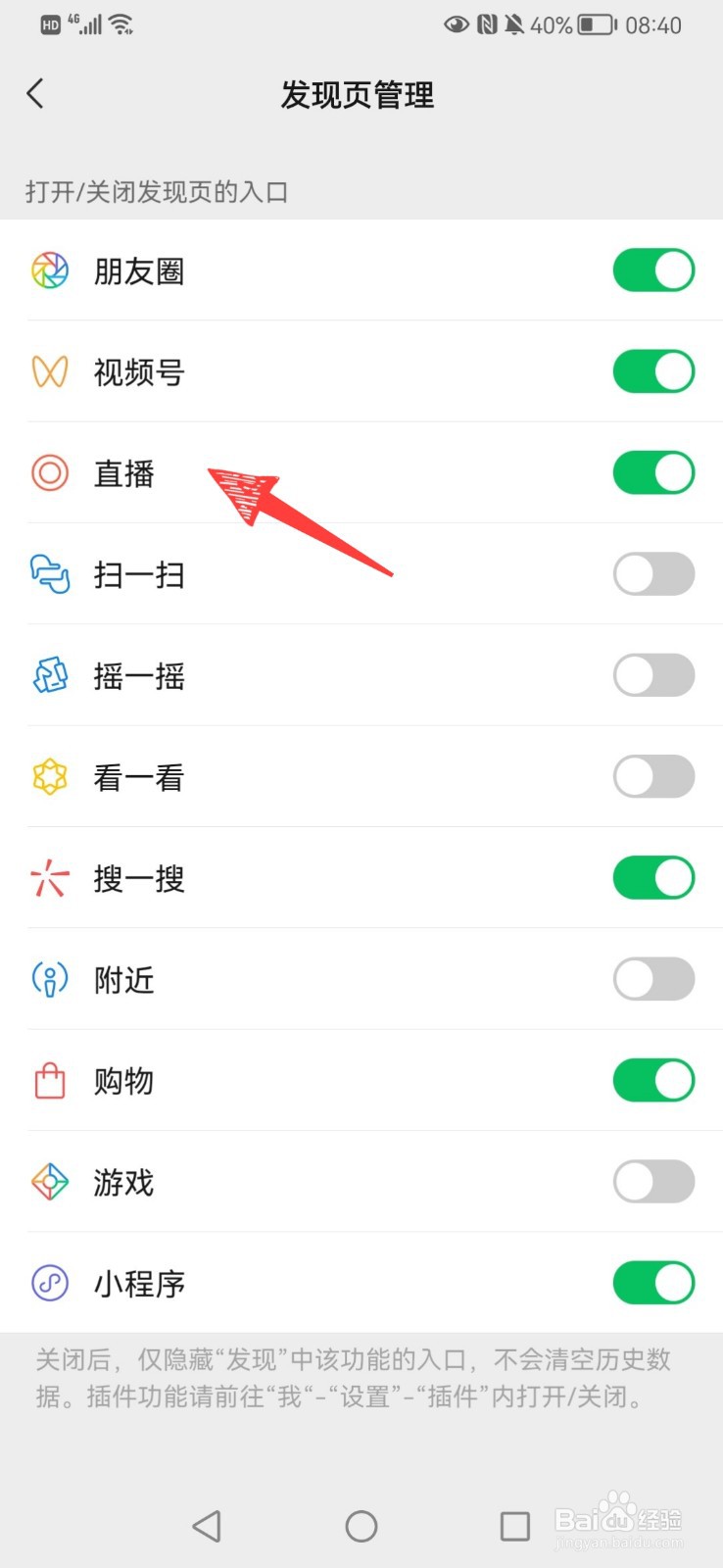Click the Games (游戏) icon
This screenshot has width=723, height=1568.
coord(49,1181)
